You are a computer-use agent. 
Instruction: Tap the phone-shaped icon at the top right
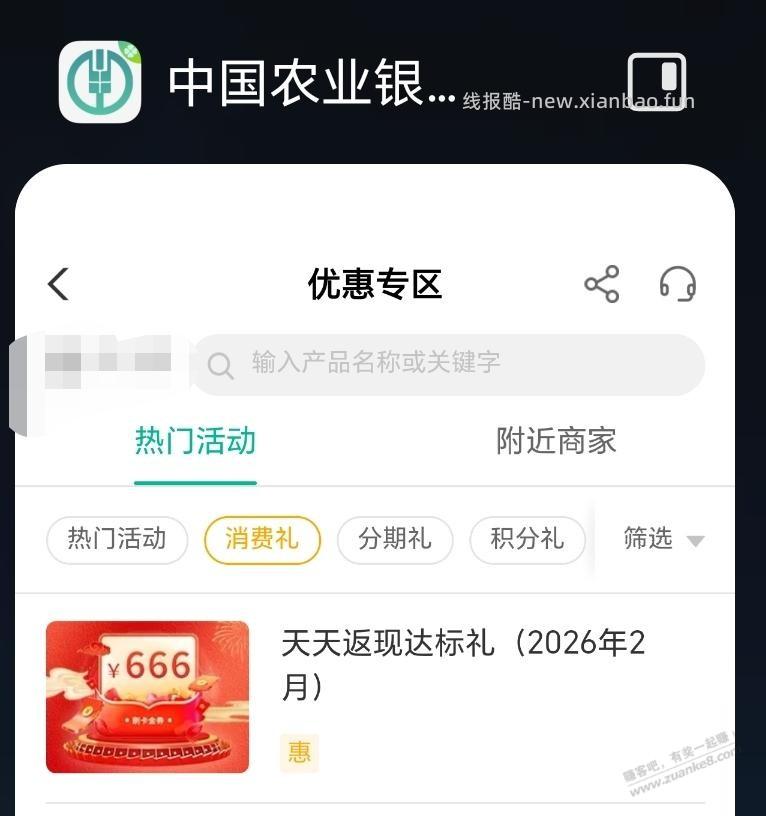point(656,81)
